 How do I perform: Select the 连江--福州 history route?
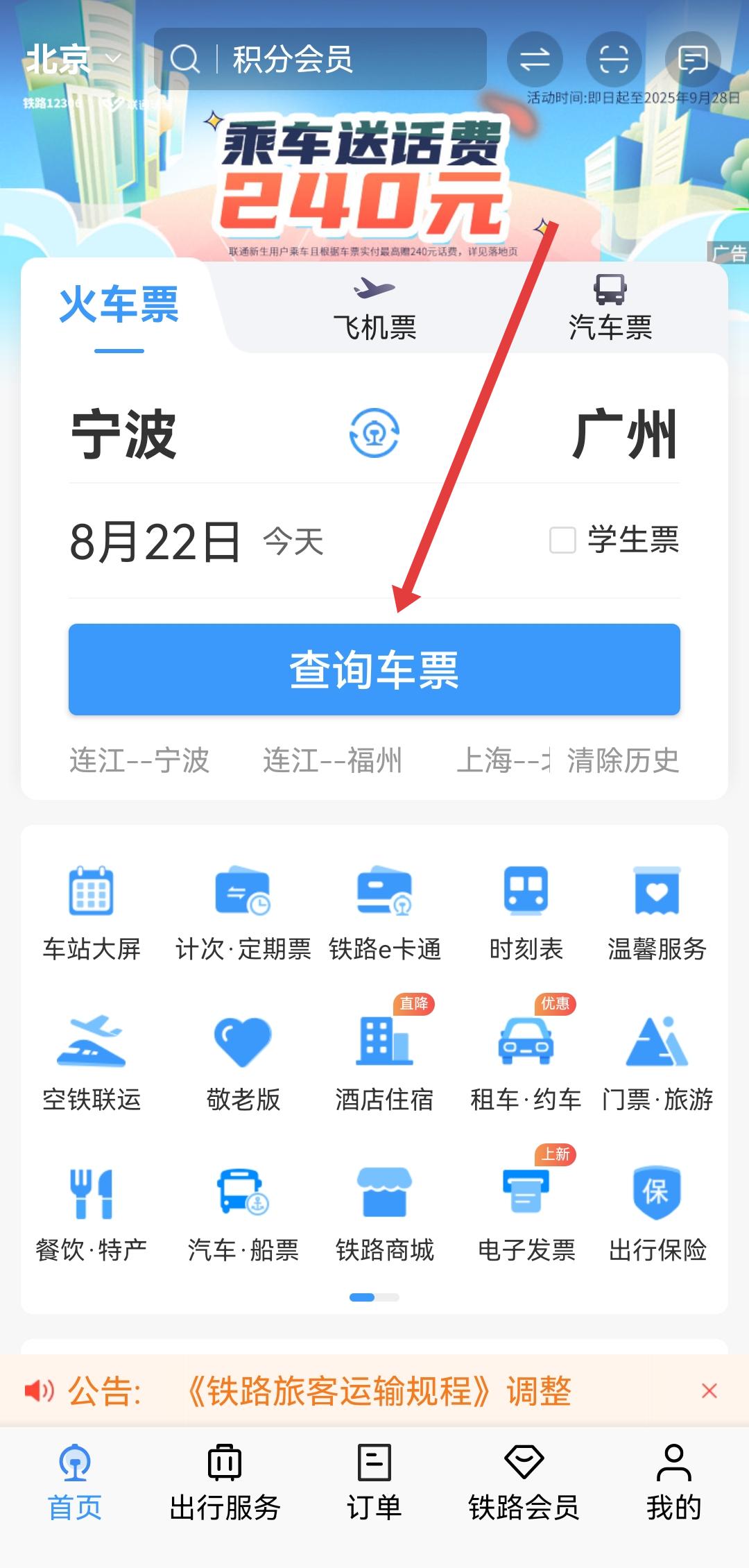tap(332, 761)
